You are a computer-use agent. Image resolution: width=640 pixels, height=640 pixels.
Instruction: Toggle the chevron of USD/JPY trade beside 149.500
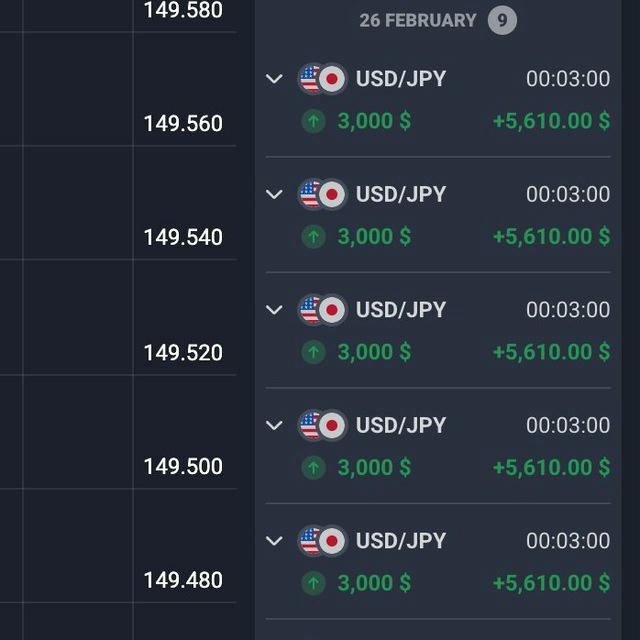click(x=275, y=425)
